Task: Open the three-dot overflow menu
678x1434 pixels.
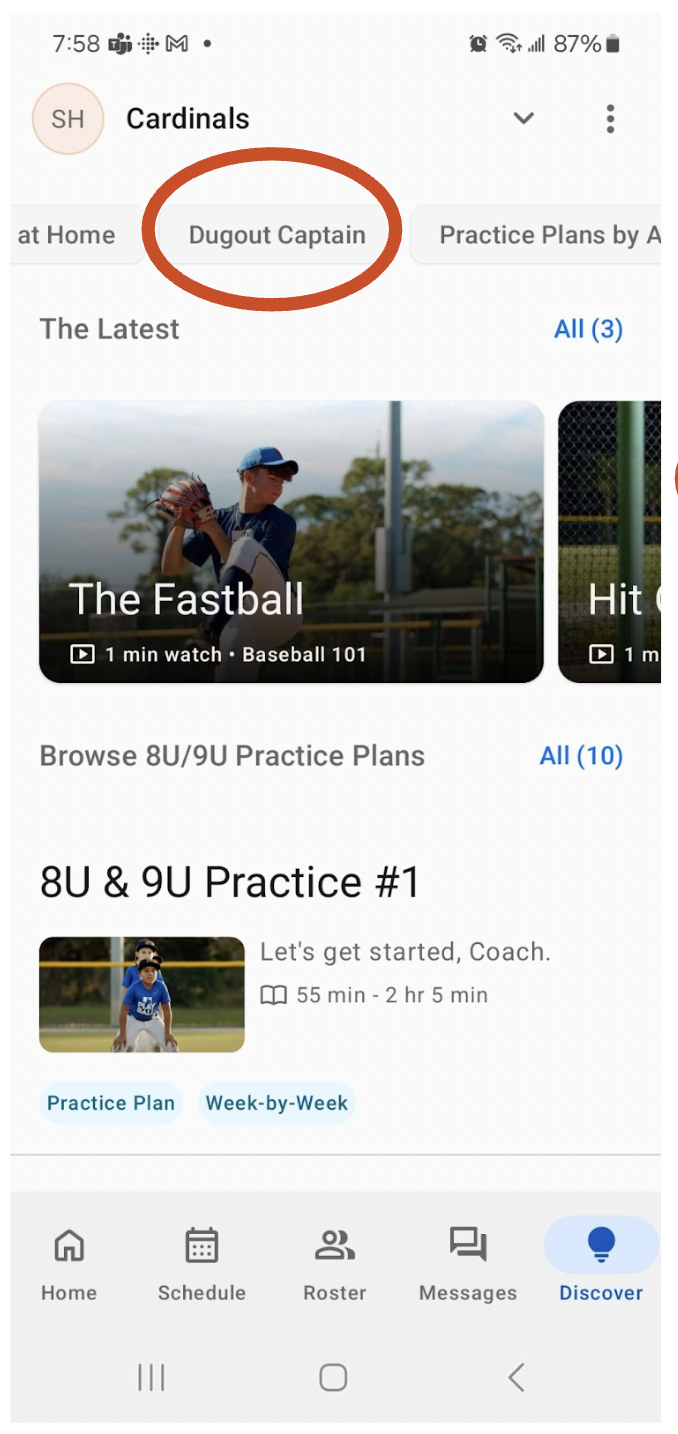Action: [610, 119]
